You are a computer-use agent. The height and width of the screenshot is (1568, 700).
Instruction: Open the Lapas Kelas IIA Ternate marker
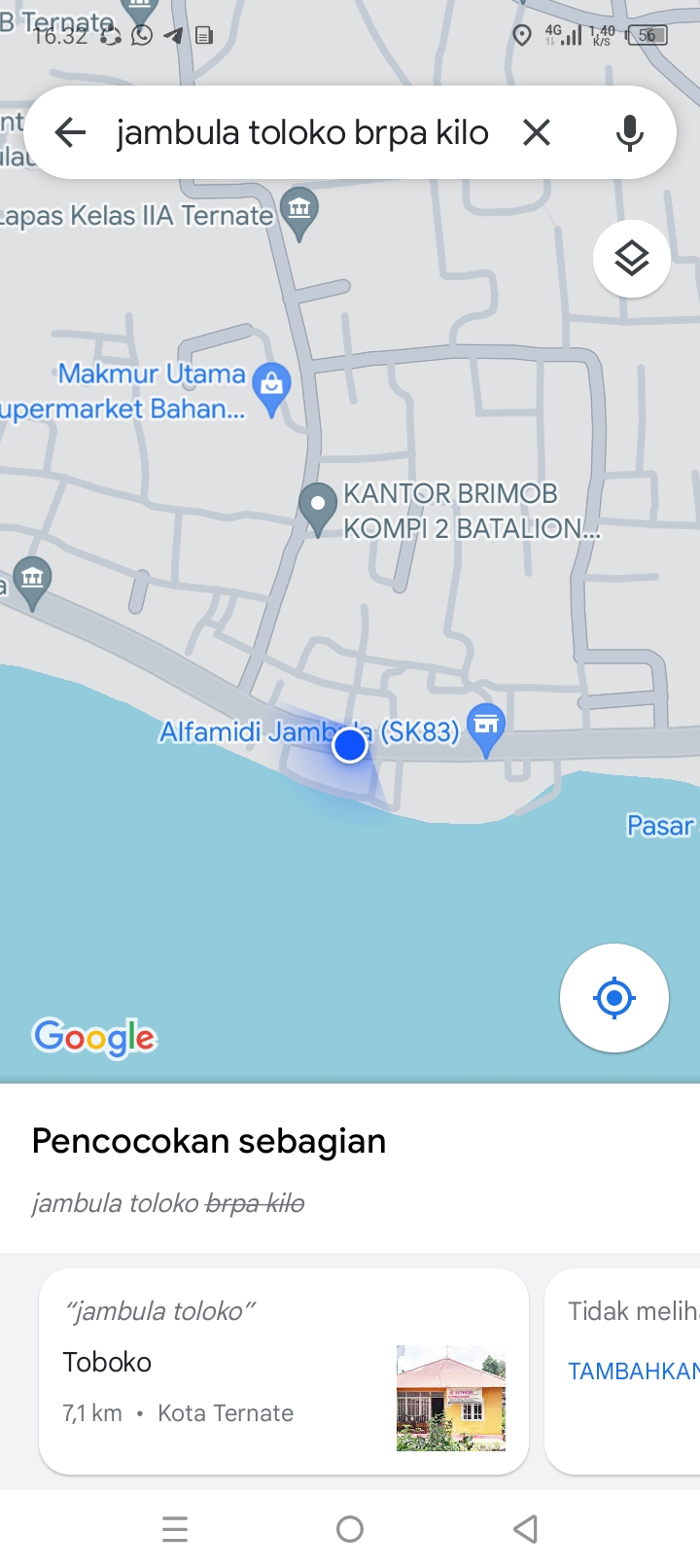tap(299, 213)
